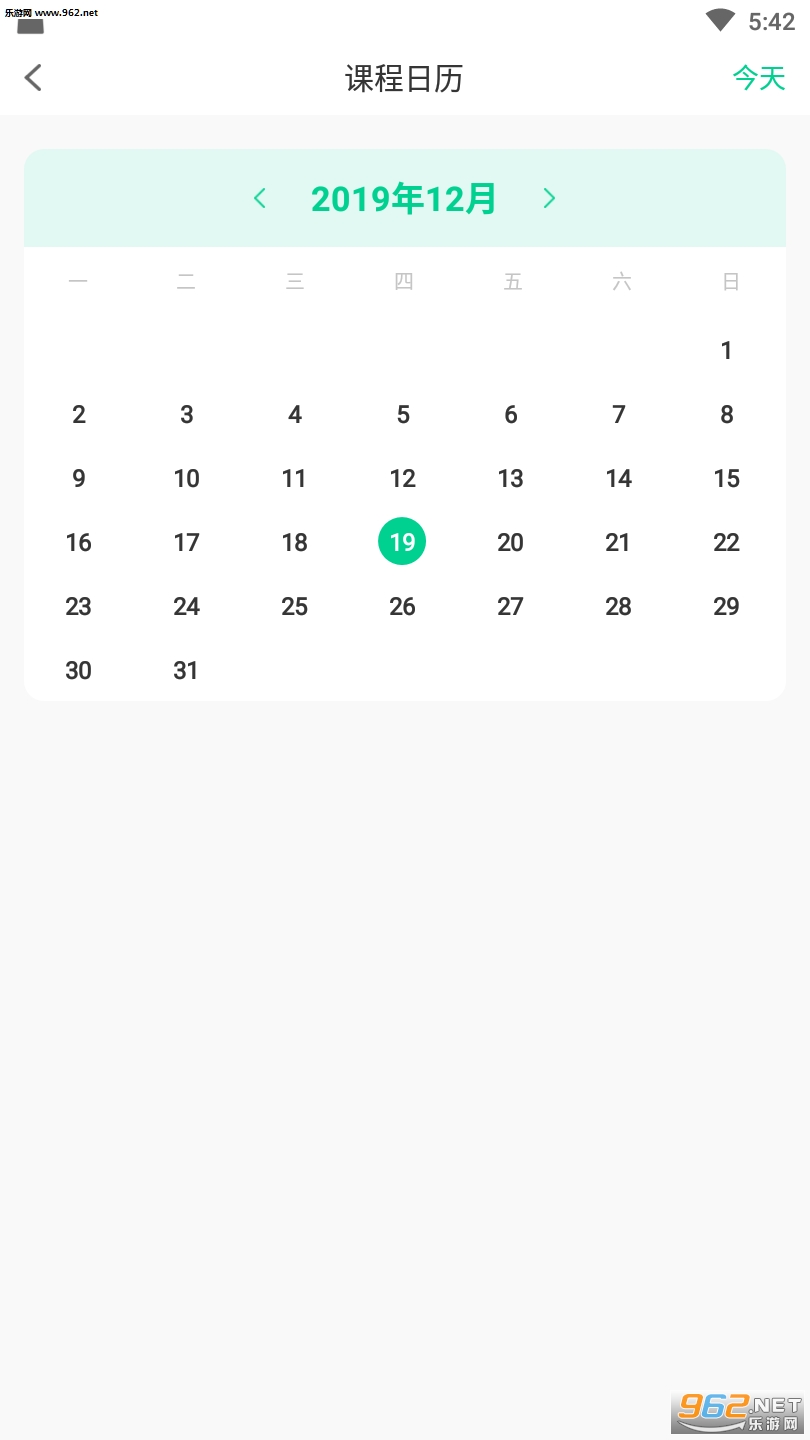Go to the next month

(x=548, y=198)
